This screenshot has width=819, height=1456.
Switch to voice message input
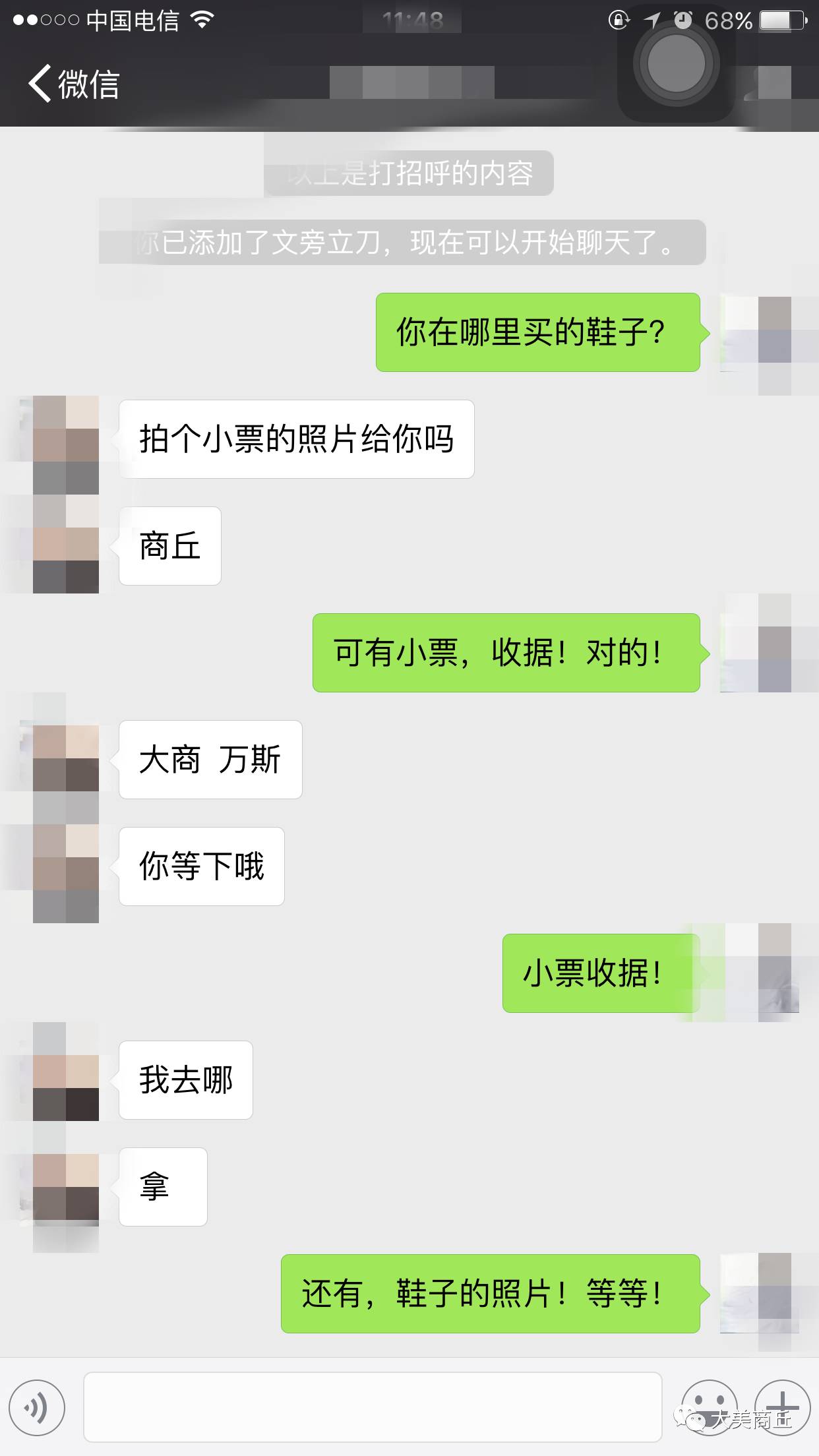click(x=37, y=1408)
